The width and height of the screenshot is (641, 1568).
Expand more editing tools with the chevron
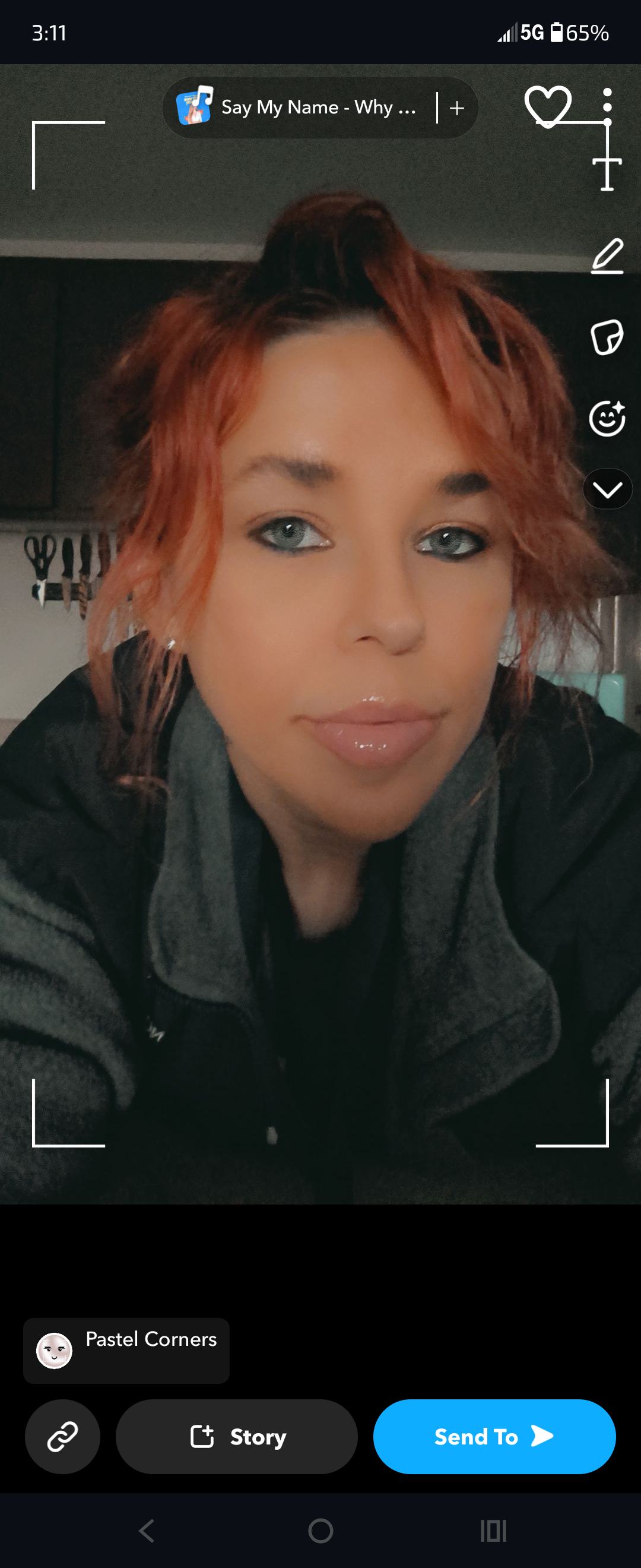click(x=607, y=489)
